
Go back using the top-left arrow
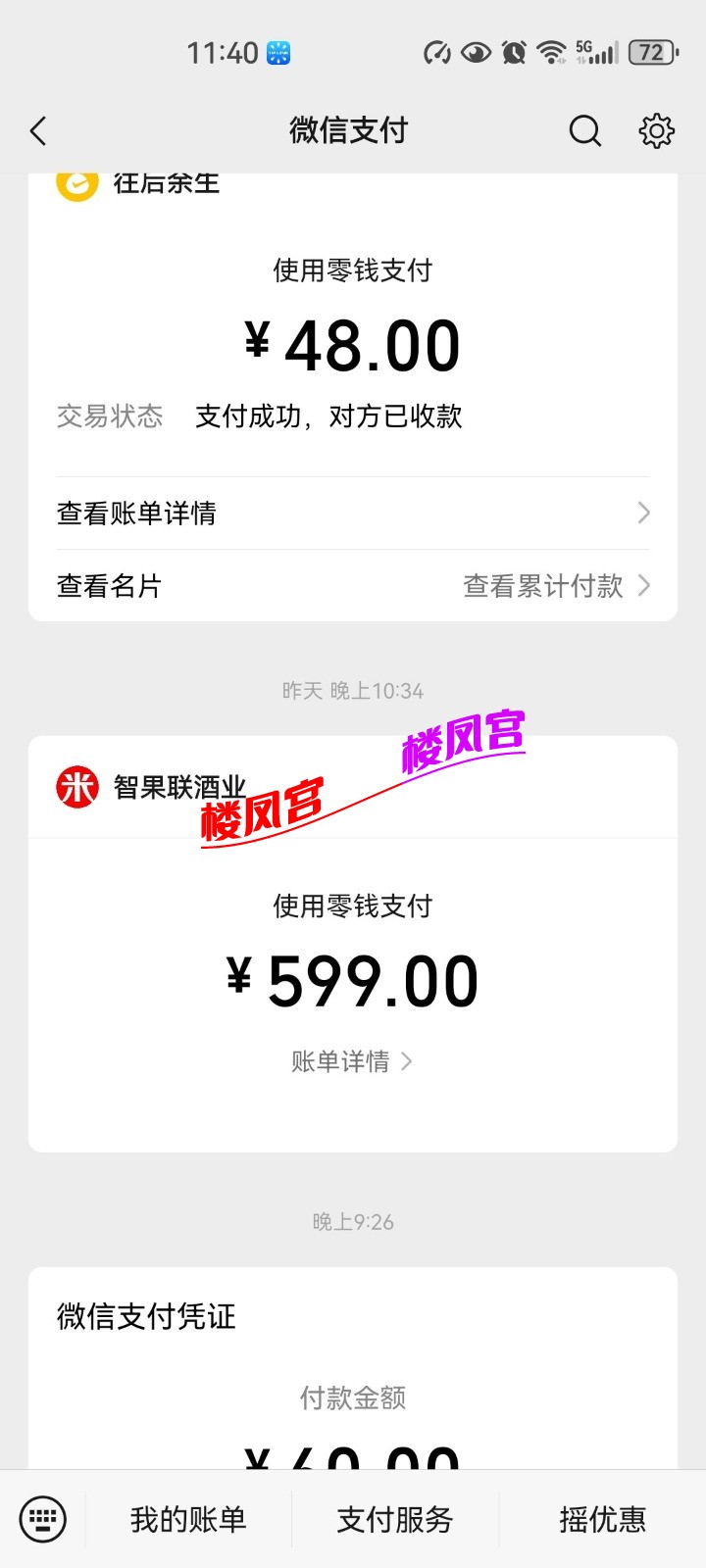[39, 131]
